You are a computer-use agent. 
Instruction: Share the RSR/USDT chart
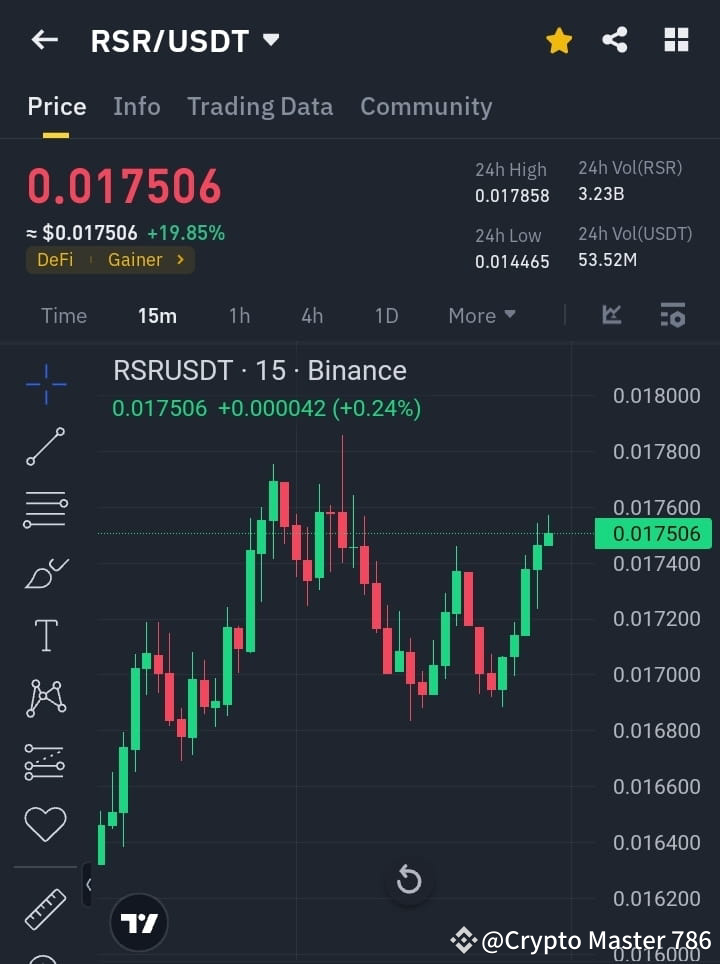[615, 40]
